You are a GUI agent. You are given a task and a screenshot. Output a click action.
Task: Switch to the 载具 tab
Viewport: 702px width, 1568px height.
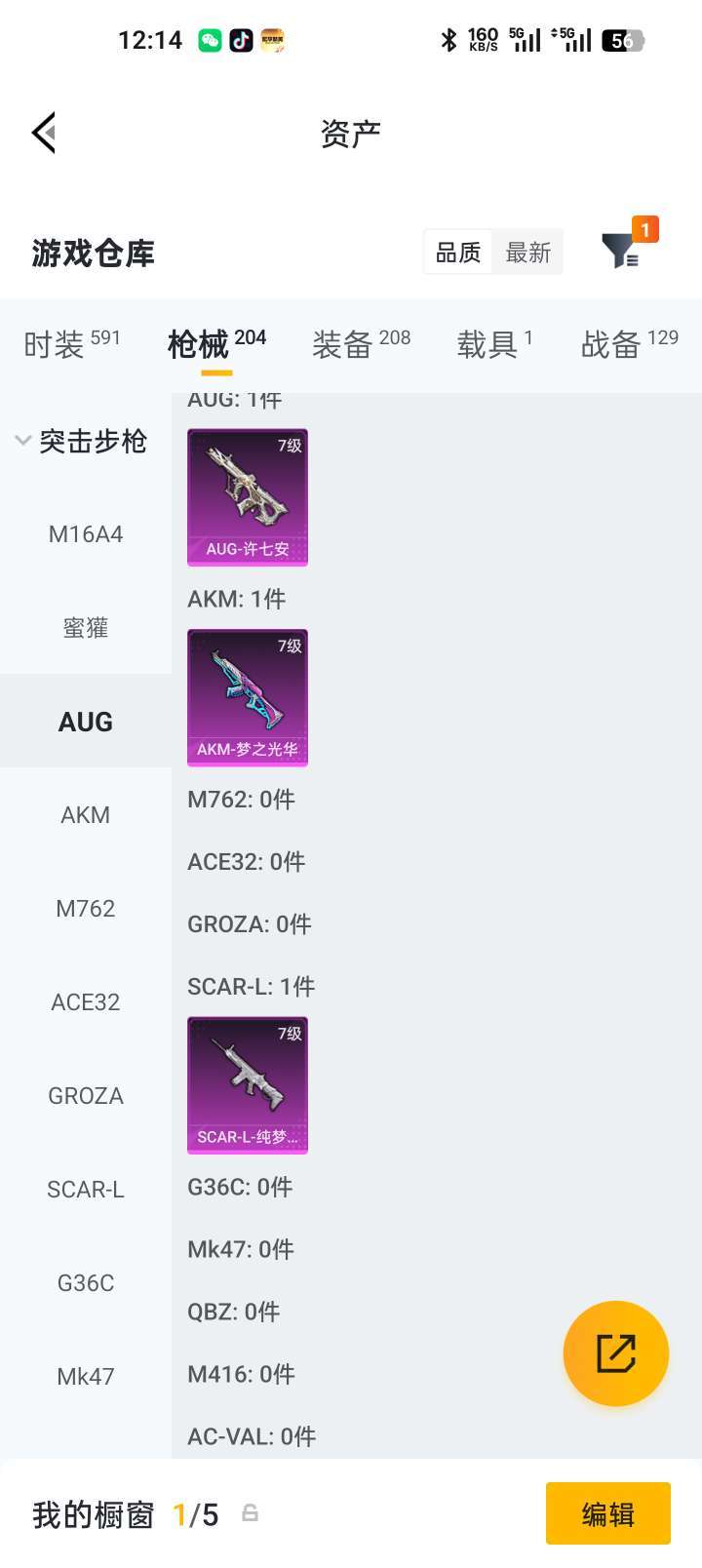(x=494, y=343)
